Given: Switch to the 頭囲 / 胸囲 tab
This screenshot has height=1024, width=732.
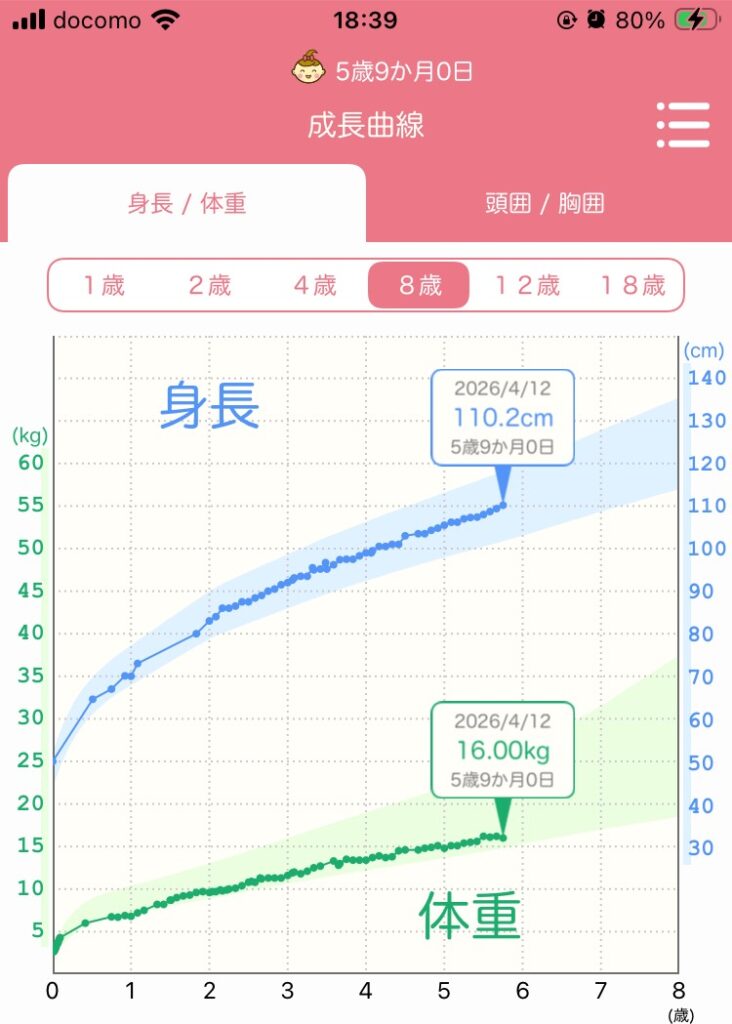Looking at the screenshot, I should 545,204.
